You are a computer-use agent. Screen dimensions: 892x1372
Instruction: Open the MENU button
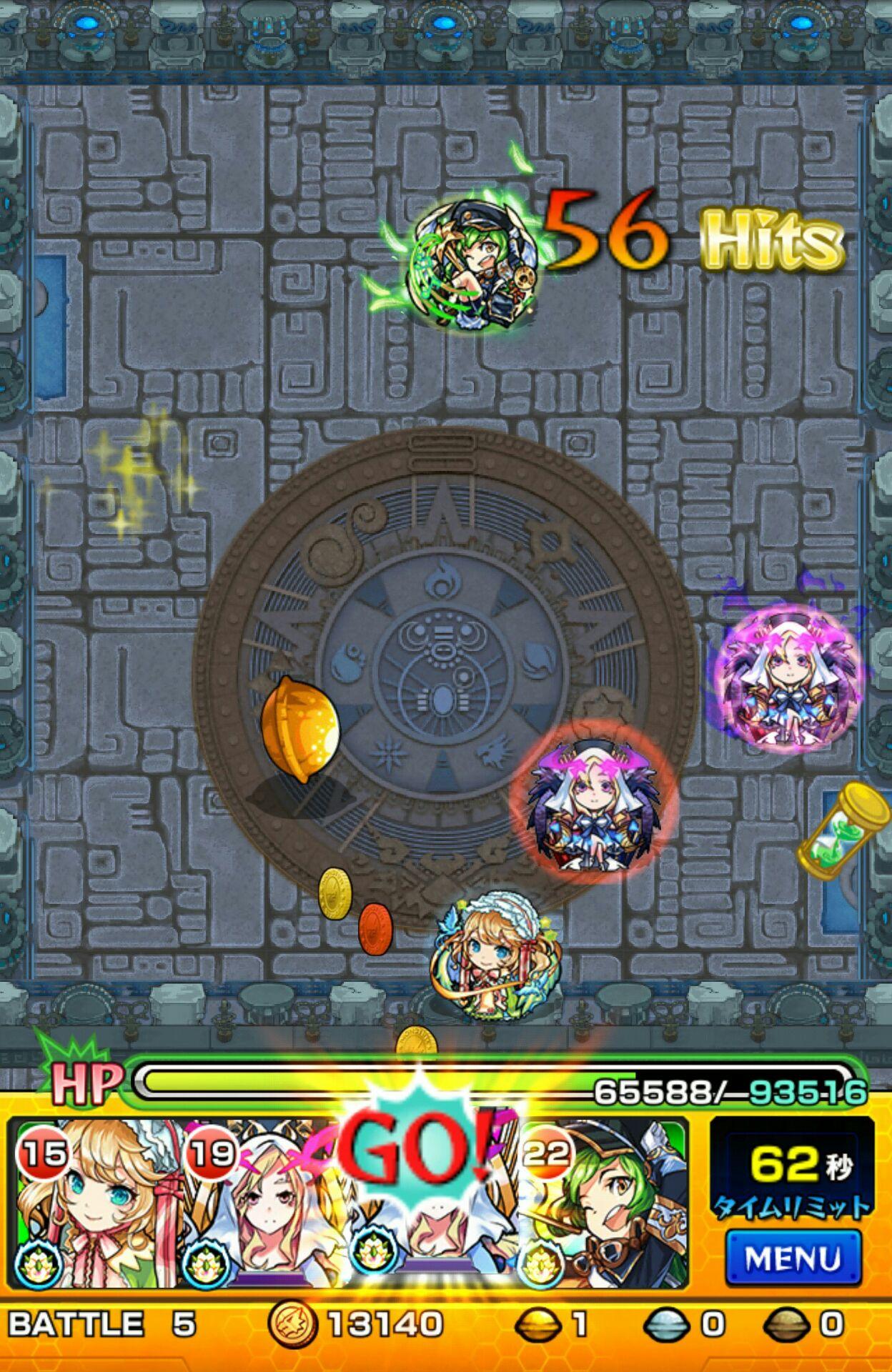pos(793,1258)
